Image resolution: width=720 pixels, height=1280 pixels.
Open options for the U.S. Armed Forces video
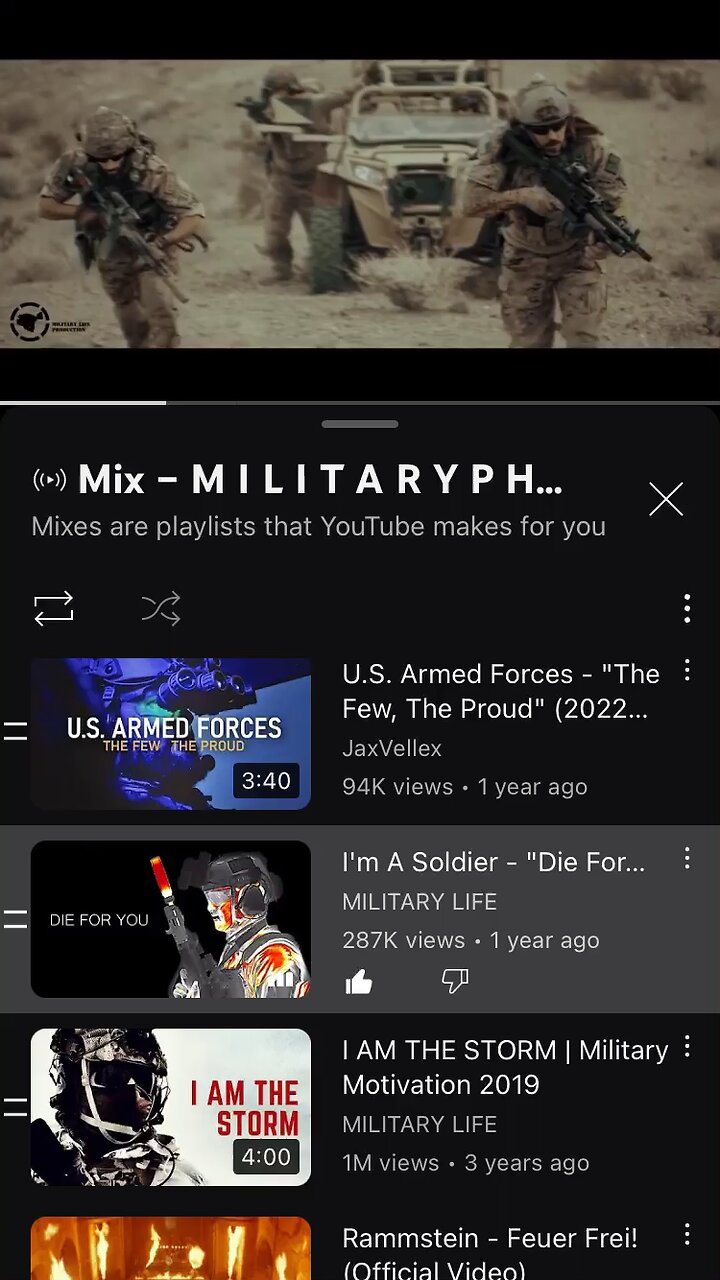pyautogui.click(x=687, y=671)
